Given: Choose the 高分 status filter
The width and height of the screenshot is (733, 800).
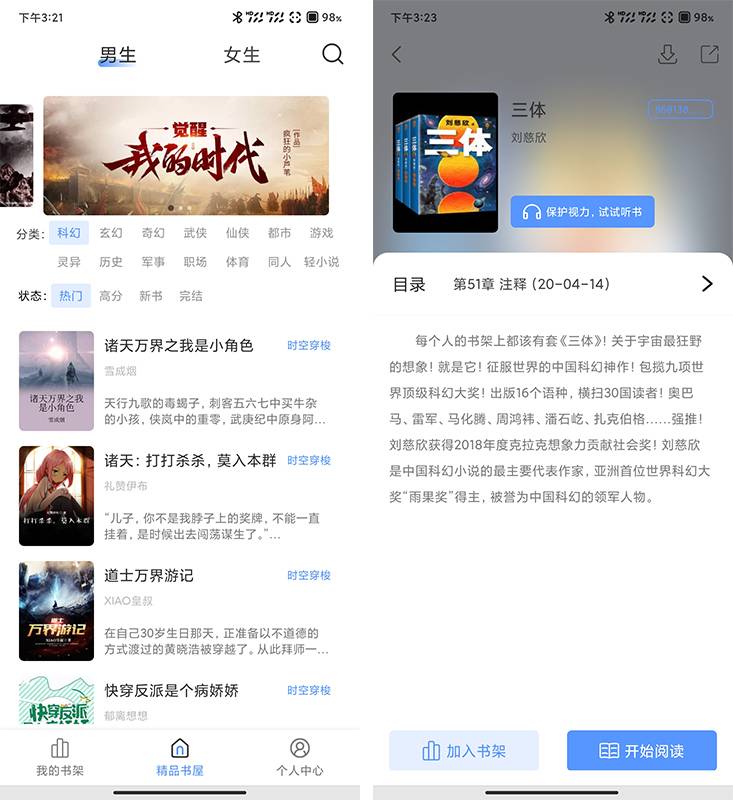Looking at the screenshot, I should 111,296.
